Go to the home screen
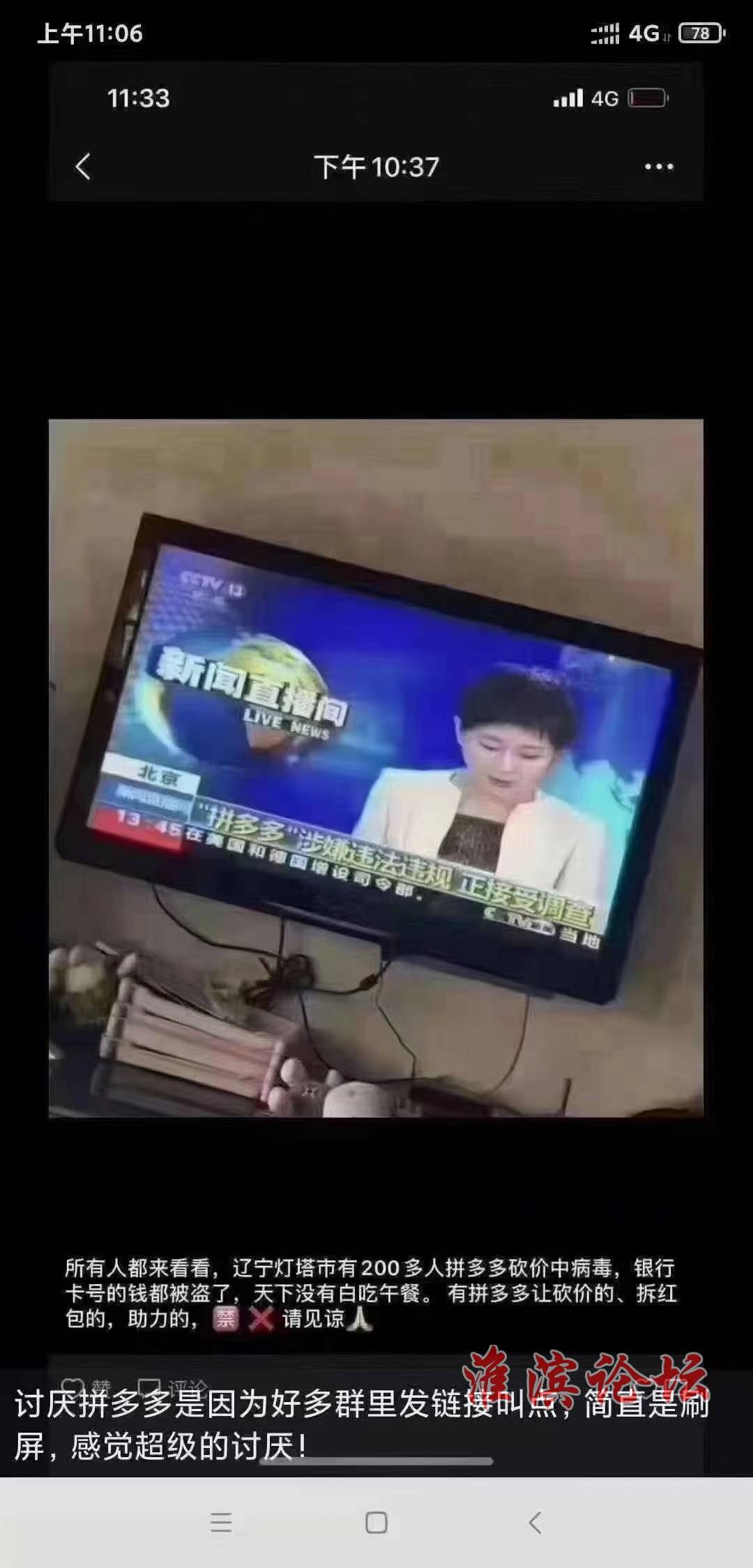Viewport: 753px width, 1568px height. 376,1522
